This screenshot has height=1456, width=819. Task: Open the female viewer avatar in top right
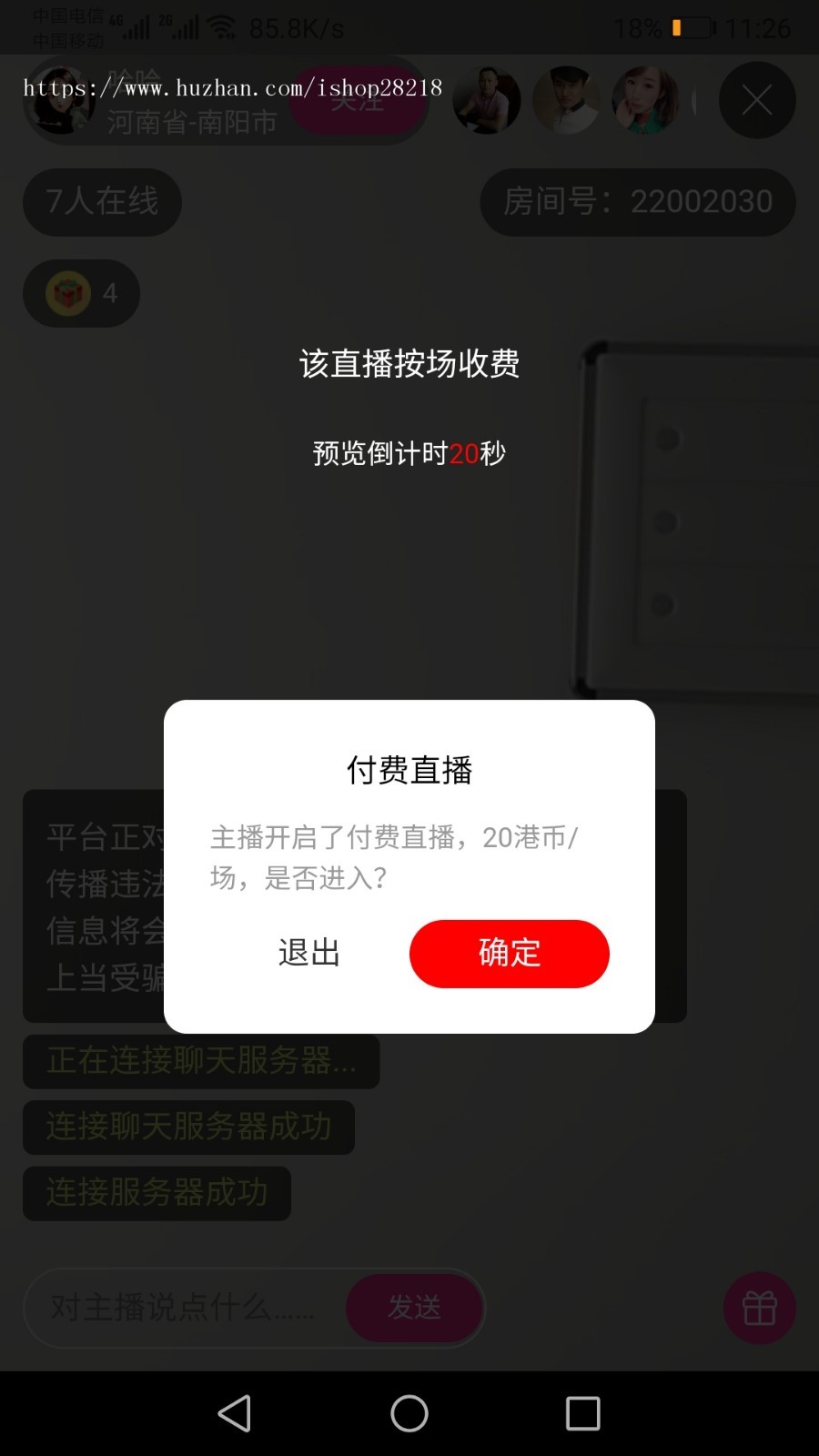click(x=646, y=100)
